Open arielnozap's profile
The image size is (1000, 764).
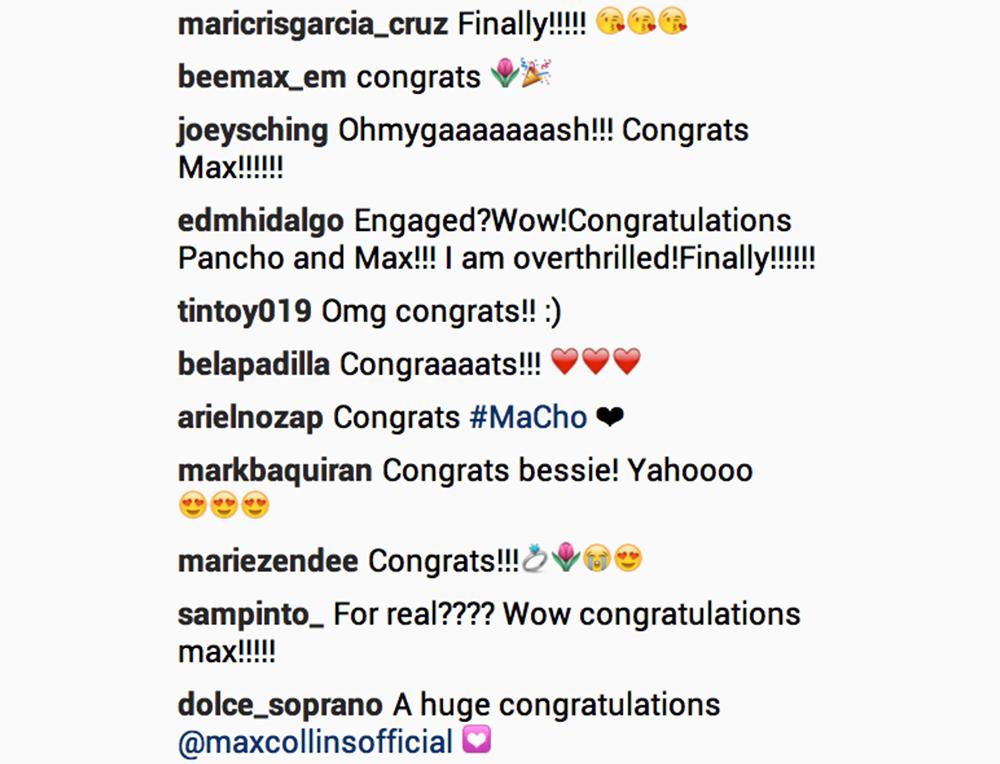click(x=250, y=417)
